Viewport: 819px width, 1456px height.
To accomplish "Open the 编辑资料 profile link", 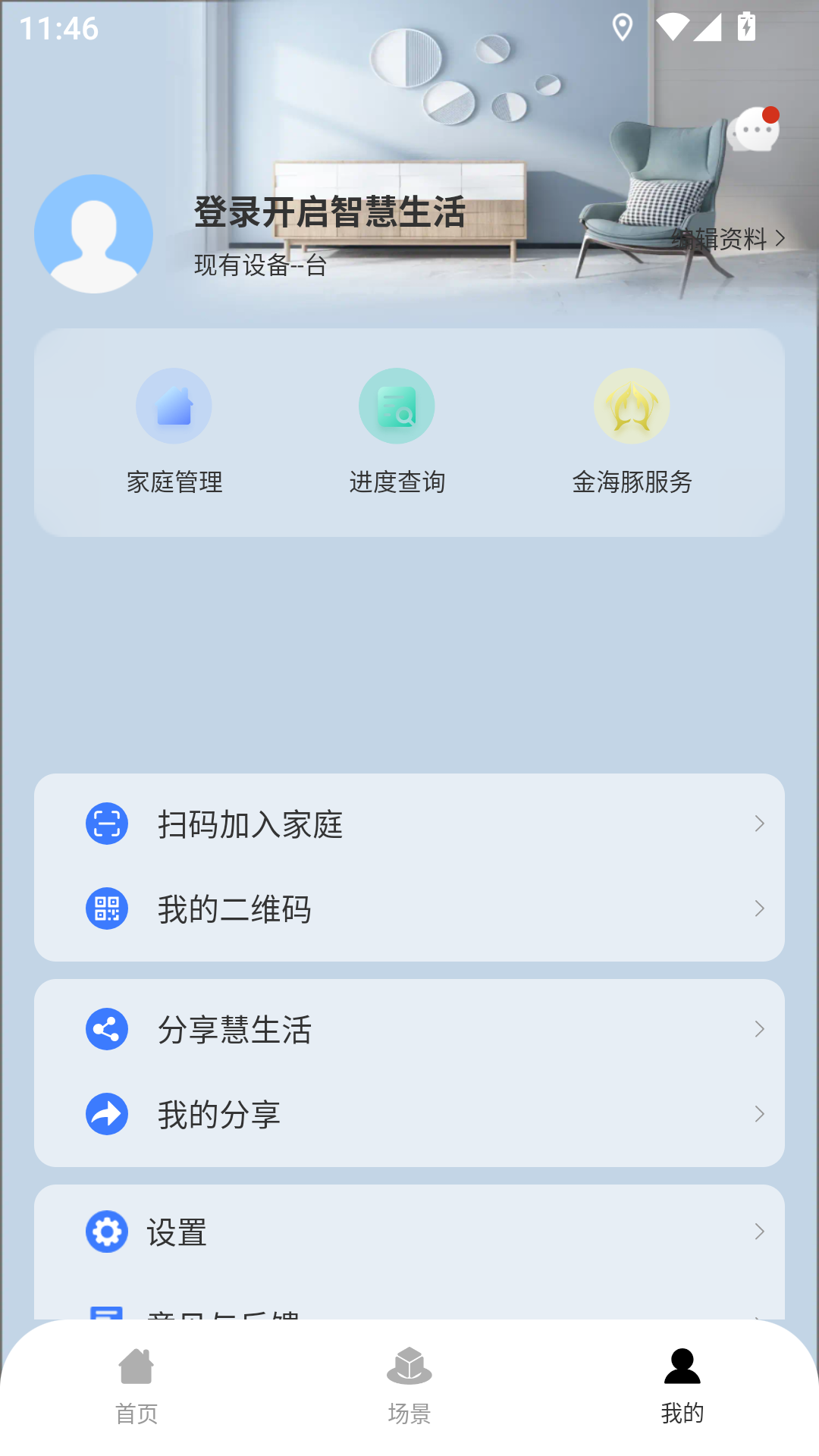I will [x=720, y=239].
